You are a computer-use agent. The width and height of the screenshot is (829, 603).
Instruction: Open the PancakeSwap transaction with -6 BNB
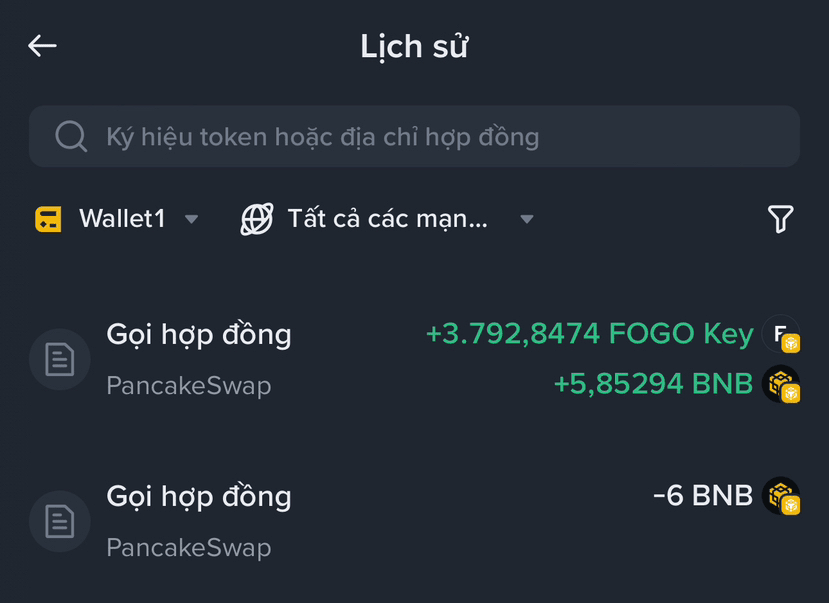point(414,520)
